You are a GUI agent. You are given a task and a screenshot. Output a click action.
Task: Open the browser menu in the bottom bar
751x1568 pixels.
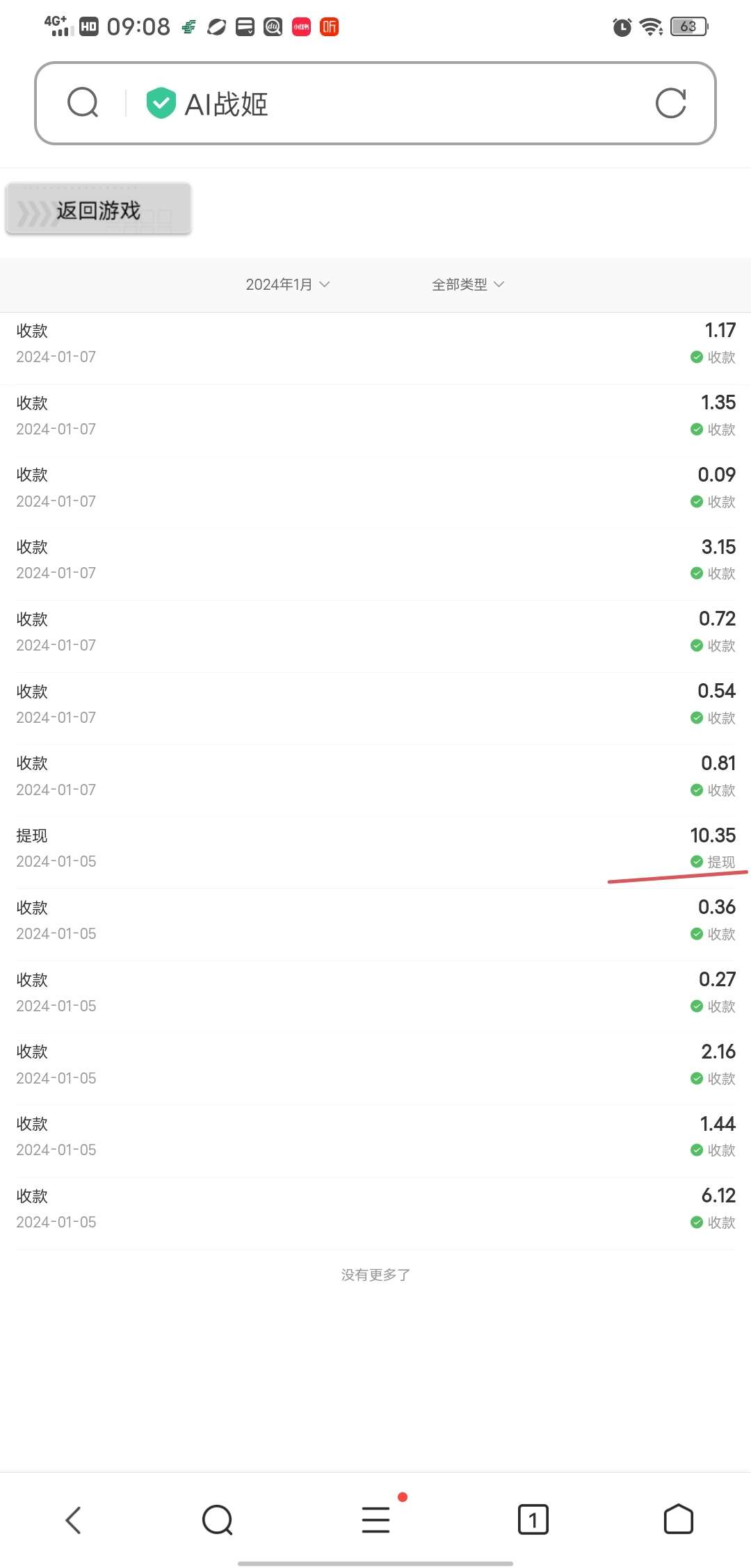[376, 1519]
